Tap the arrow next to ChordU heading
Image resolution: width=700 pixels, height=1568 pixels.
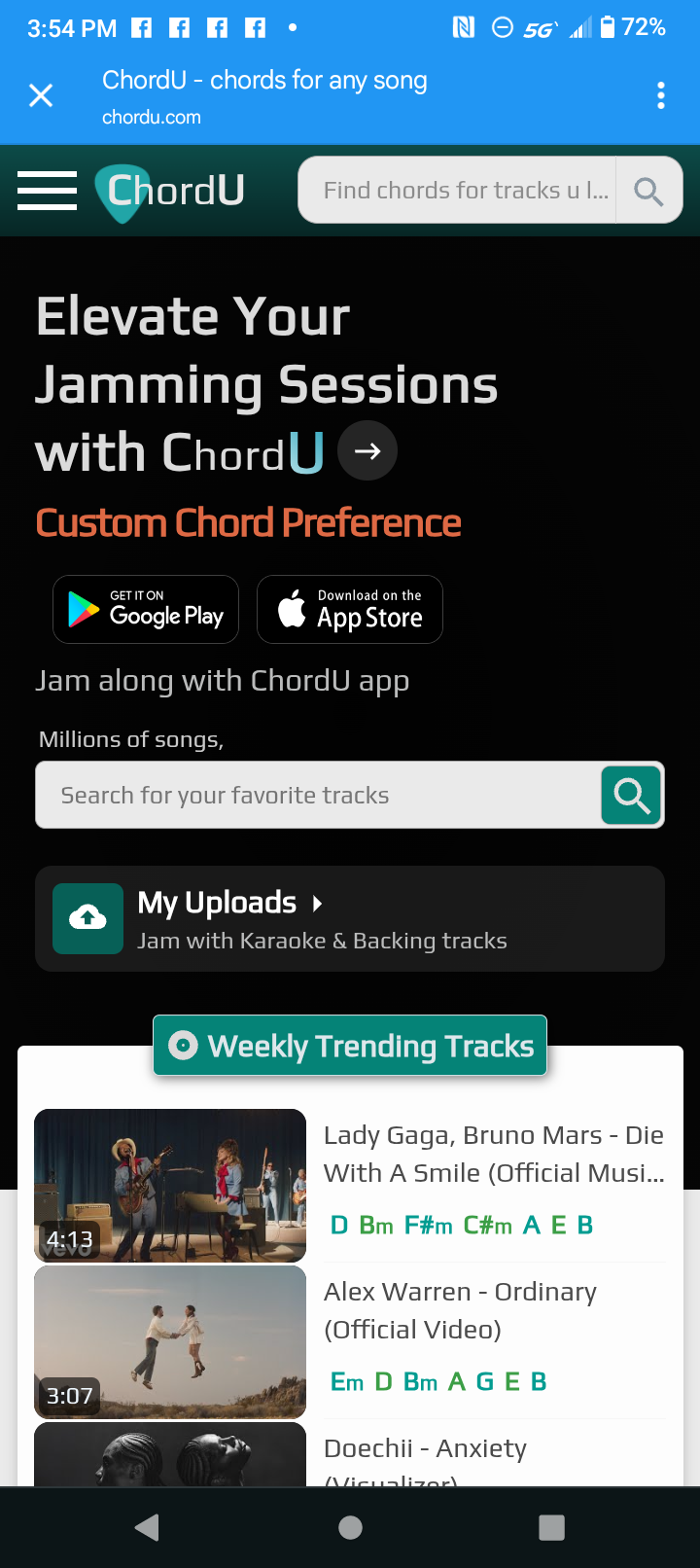pos(367,450)
